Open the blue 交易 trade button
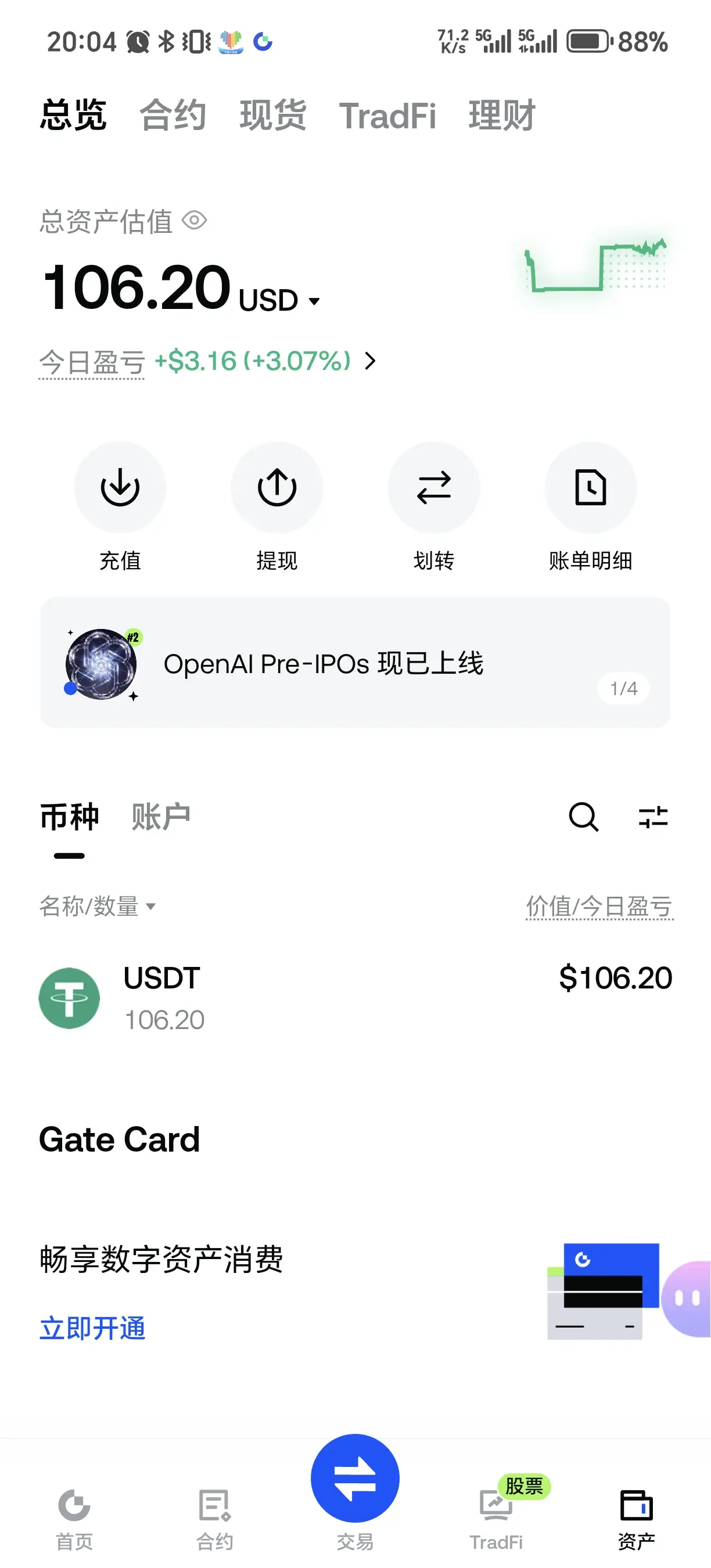 point(355,1479)
